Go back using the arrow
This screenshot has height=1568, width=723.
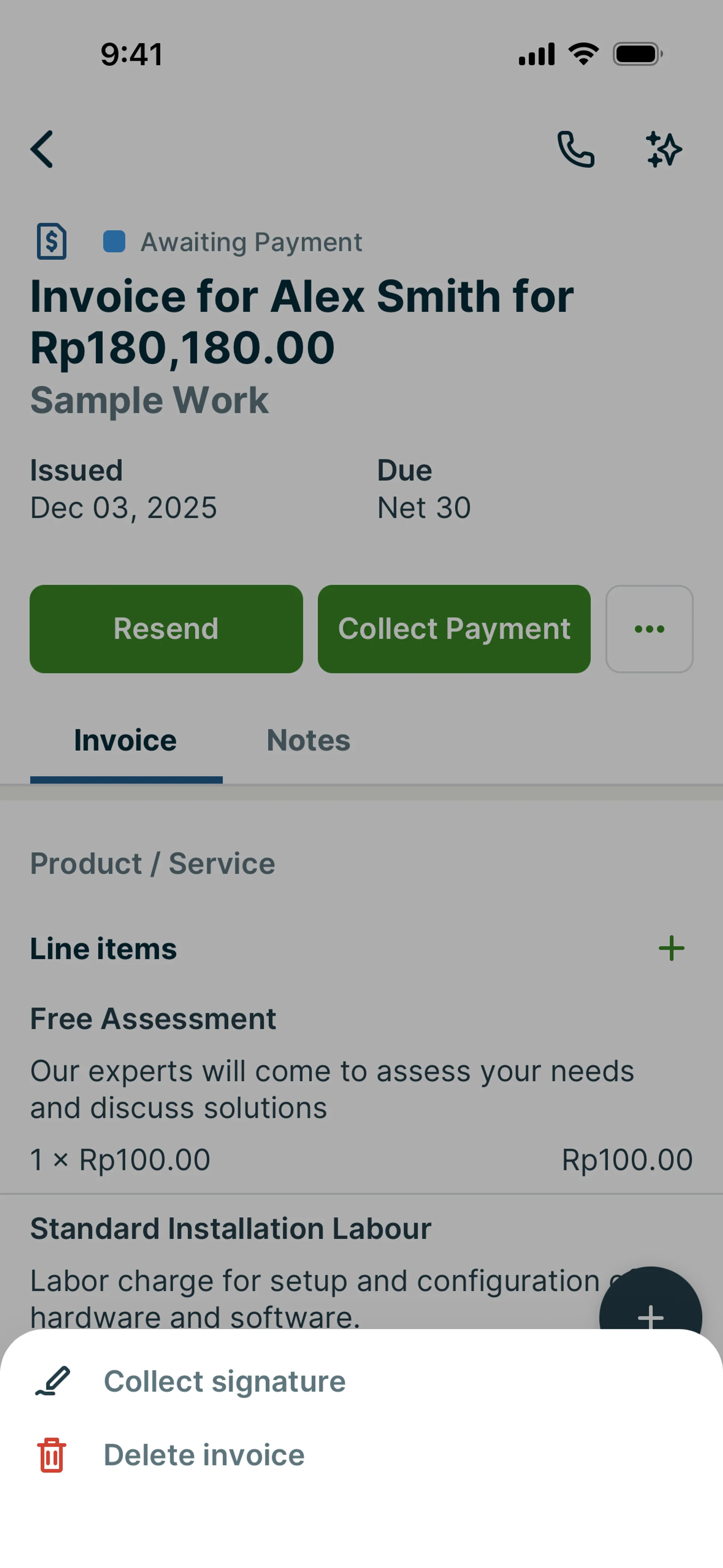[42, 149]
